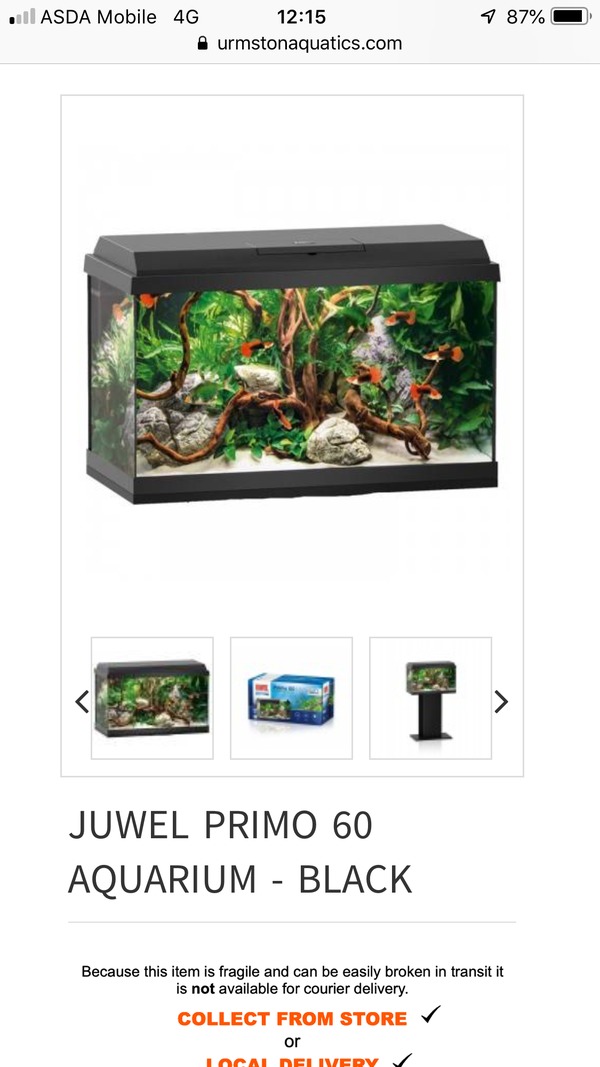Open the main Juwel Primo aquarium image
600x1067 pixels.
(x=292, y=364)
